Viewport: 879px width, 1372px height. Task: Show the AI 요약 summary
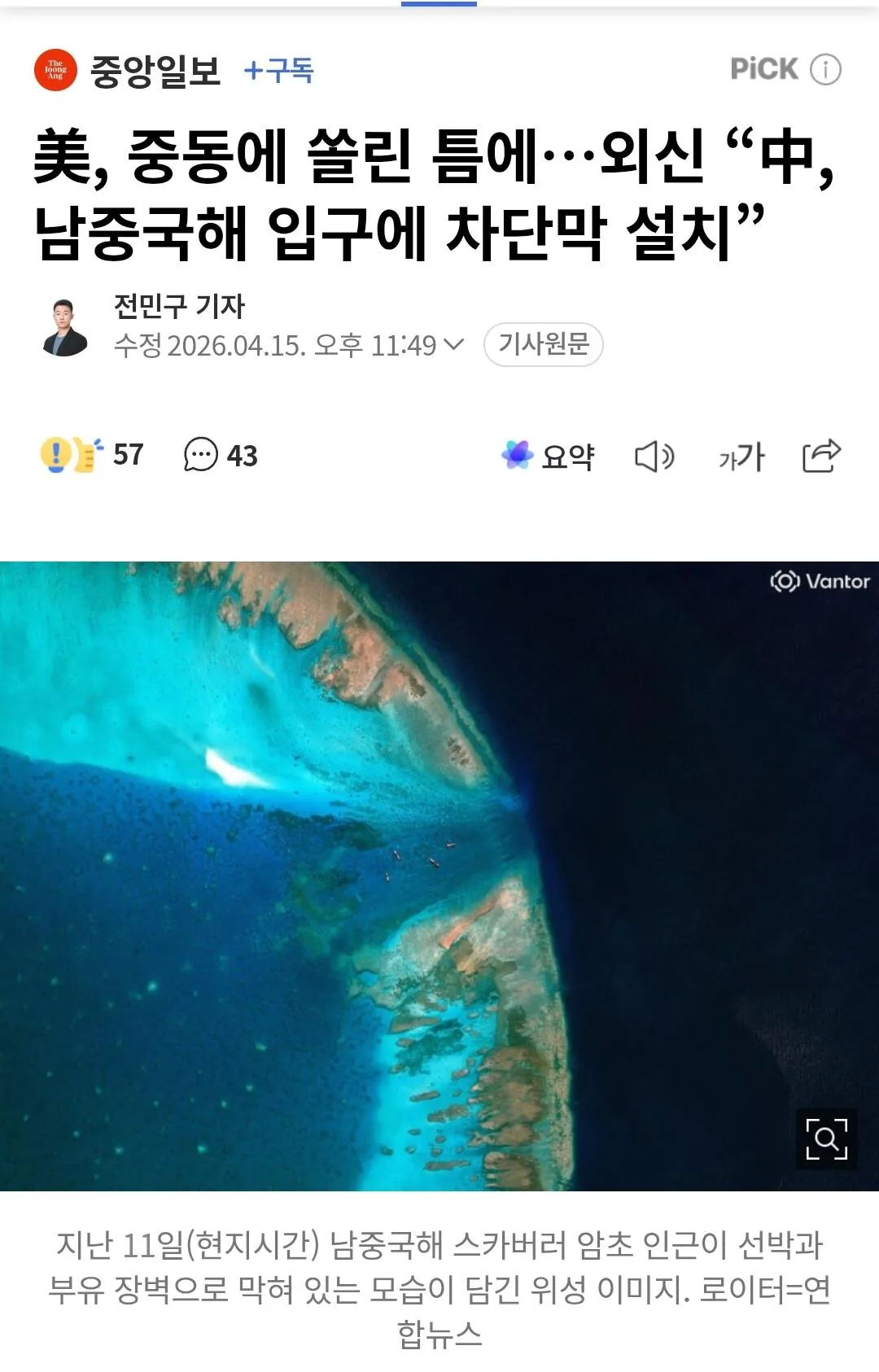coord(549,456)
